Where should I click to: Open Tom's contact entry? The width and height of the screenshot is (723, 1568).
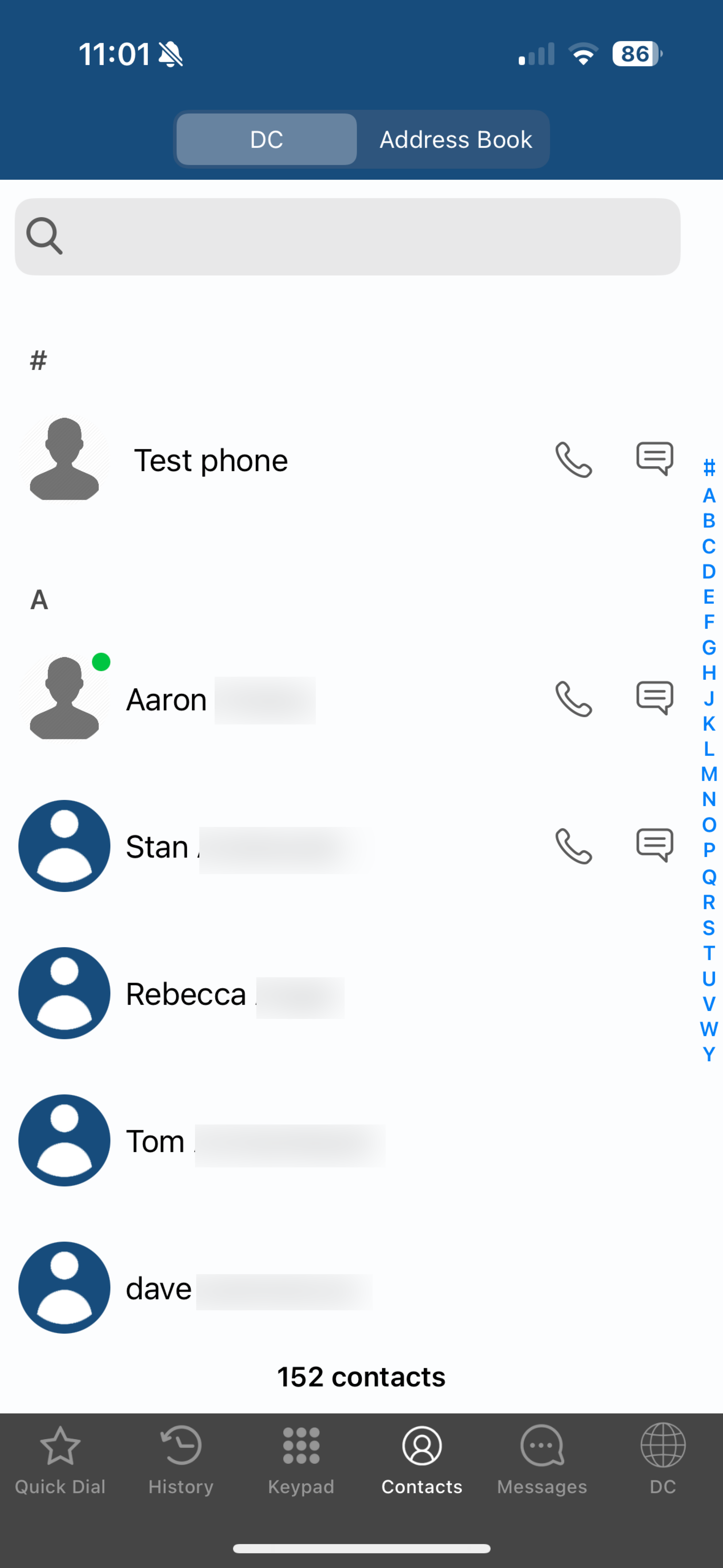(347, 1141)
